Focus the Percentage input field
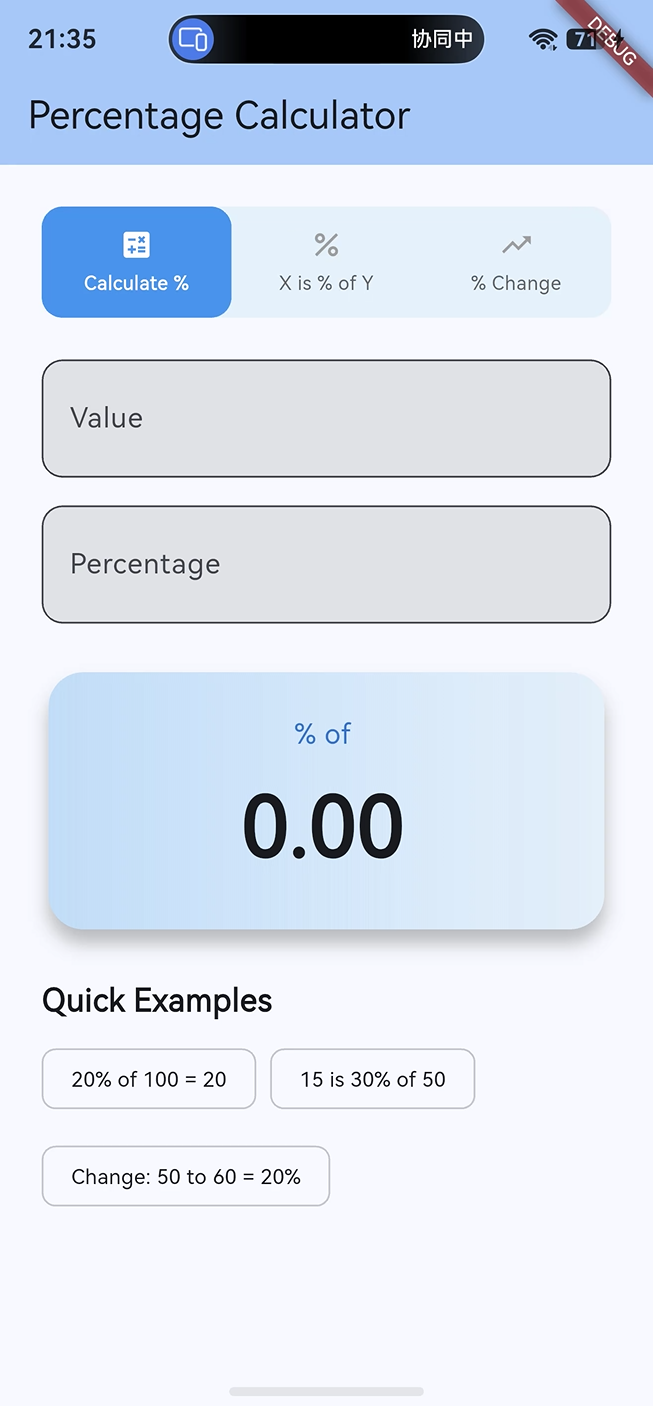The image size is (653, 1406). point(326,564)
